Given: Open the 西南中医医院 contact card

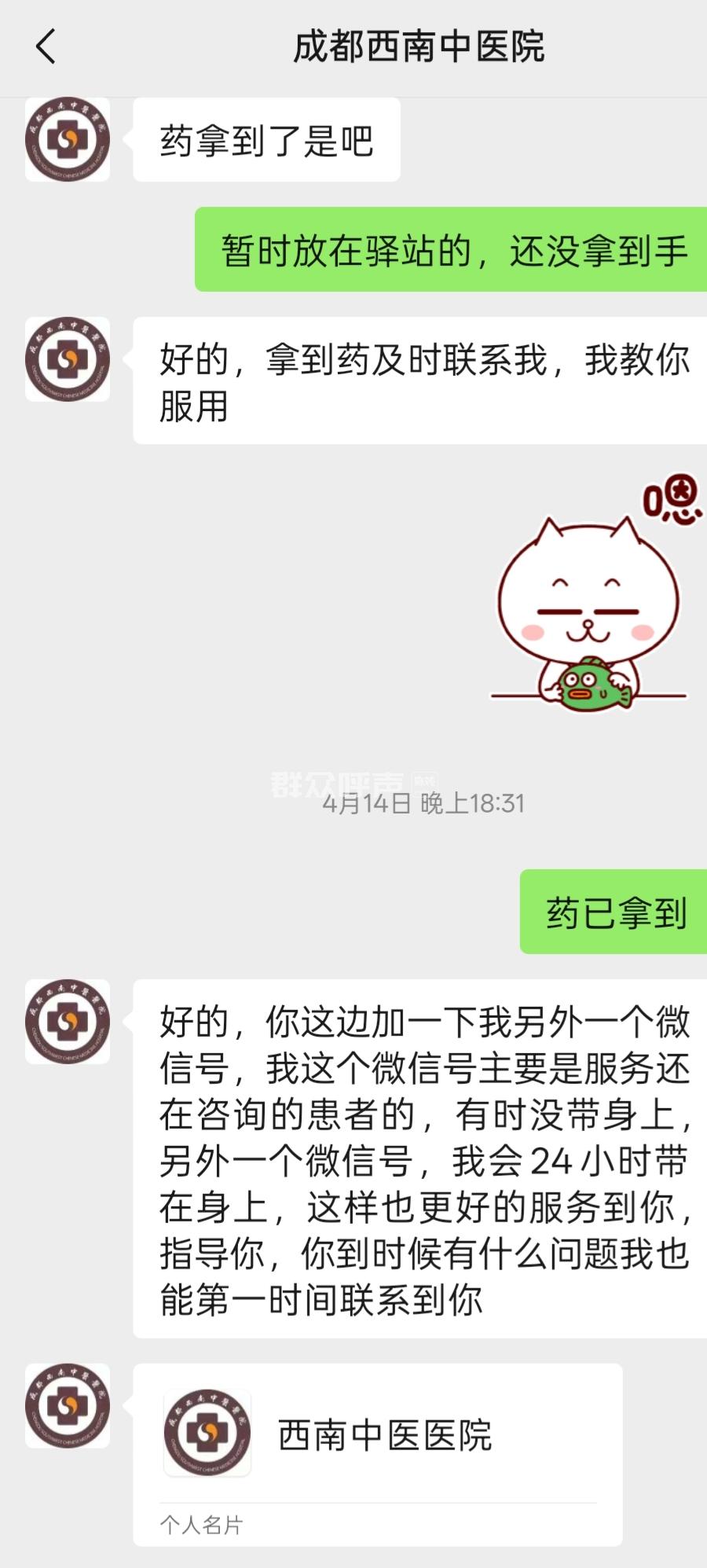Looking at the screenshot, I should pos(377,1454).
